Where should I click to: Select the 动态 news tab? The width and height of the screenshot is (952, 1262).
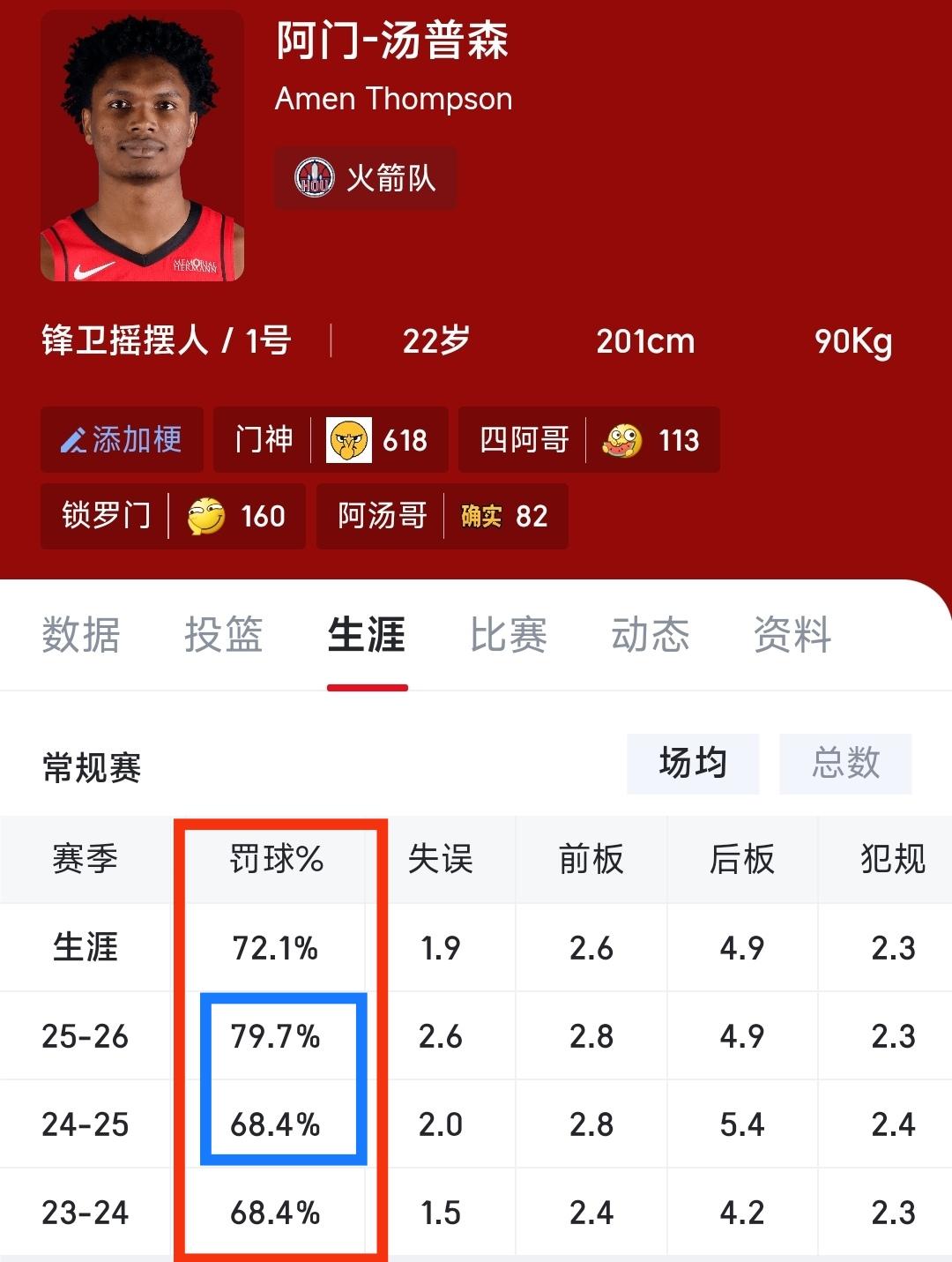click(x=649, y=636)
